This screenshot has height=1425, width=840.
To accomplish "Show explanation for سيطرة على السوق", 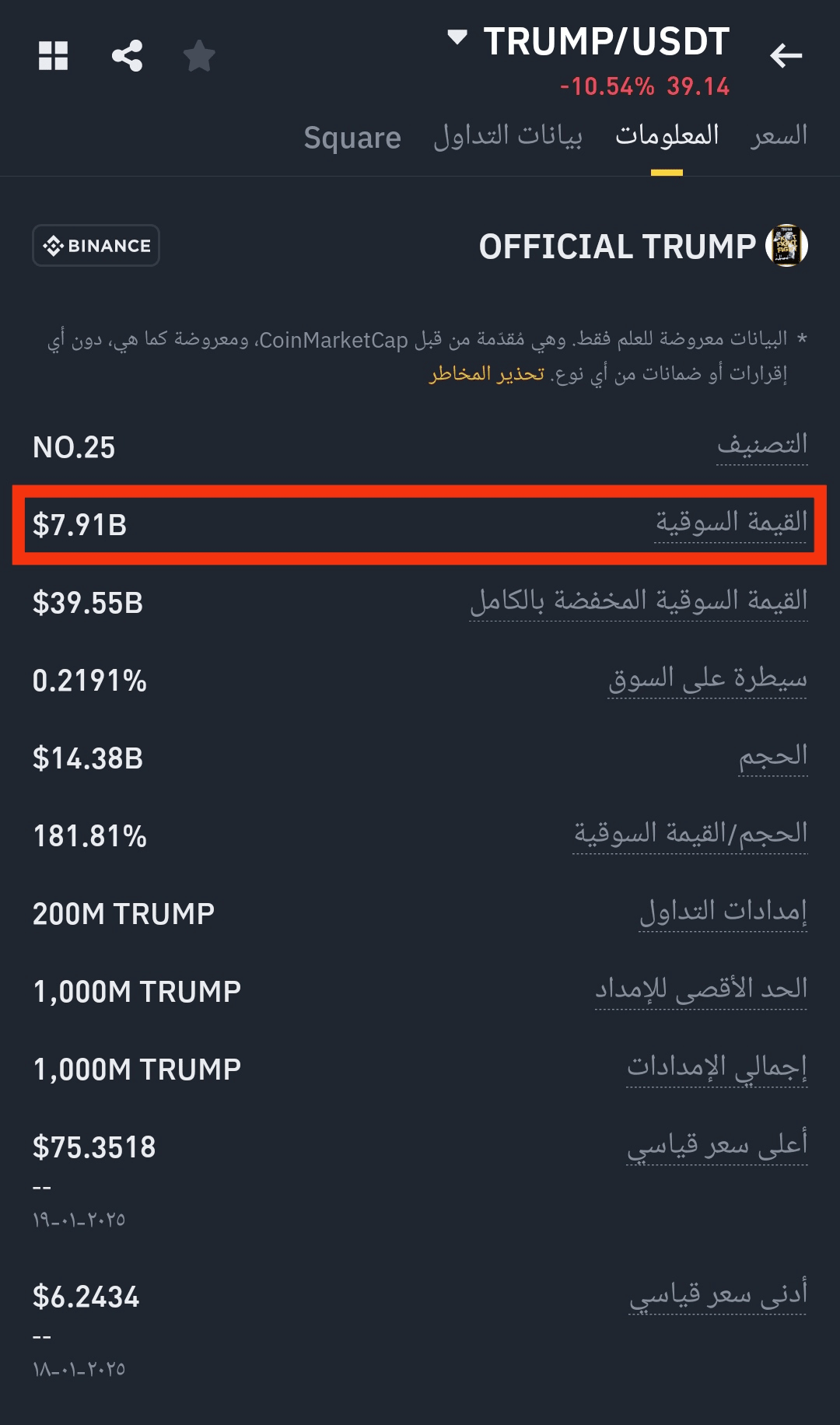I will [x=708, y=679].
